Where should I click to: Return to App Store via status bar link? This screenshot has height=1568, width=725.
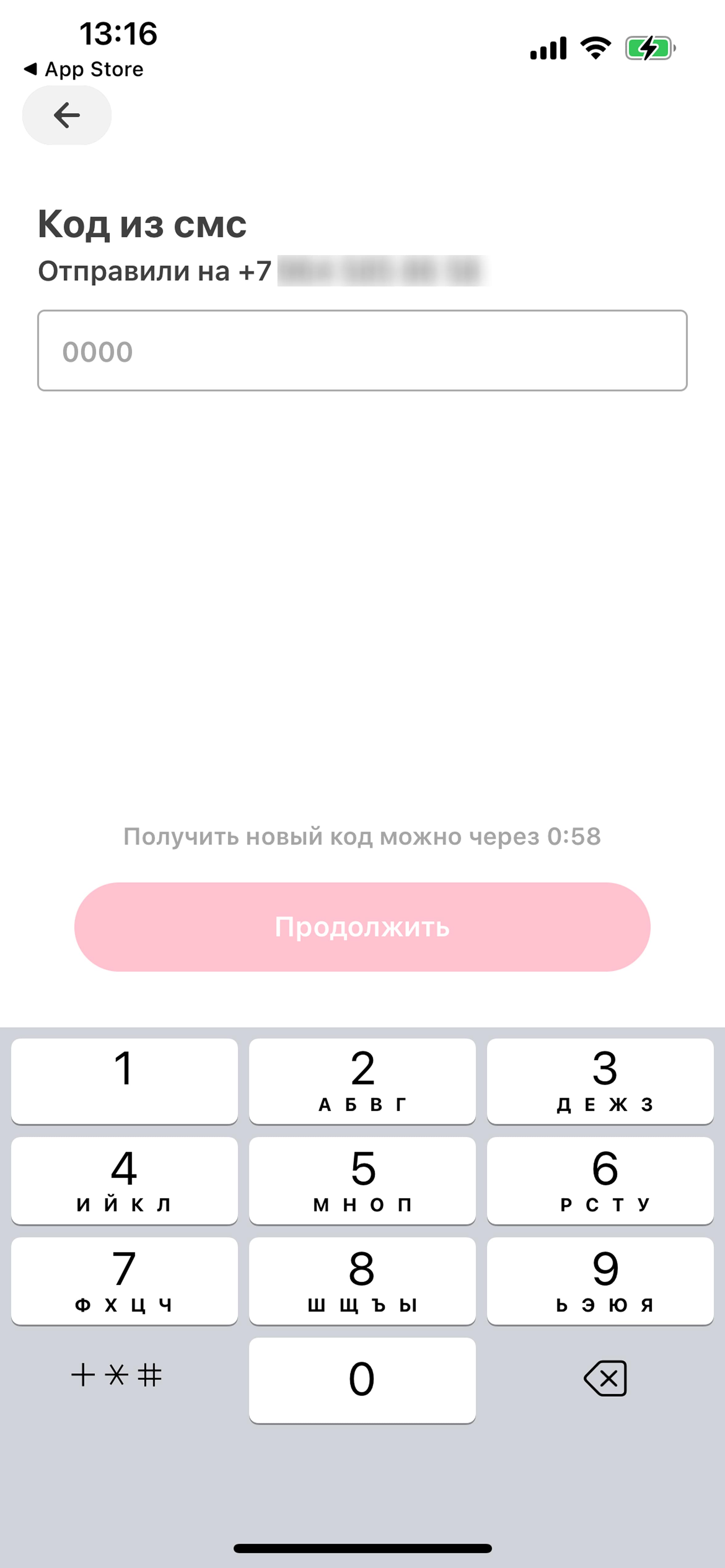point(84,69)
